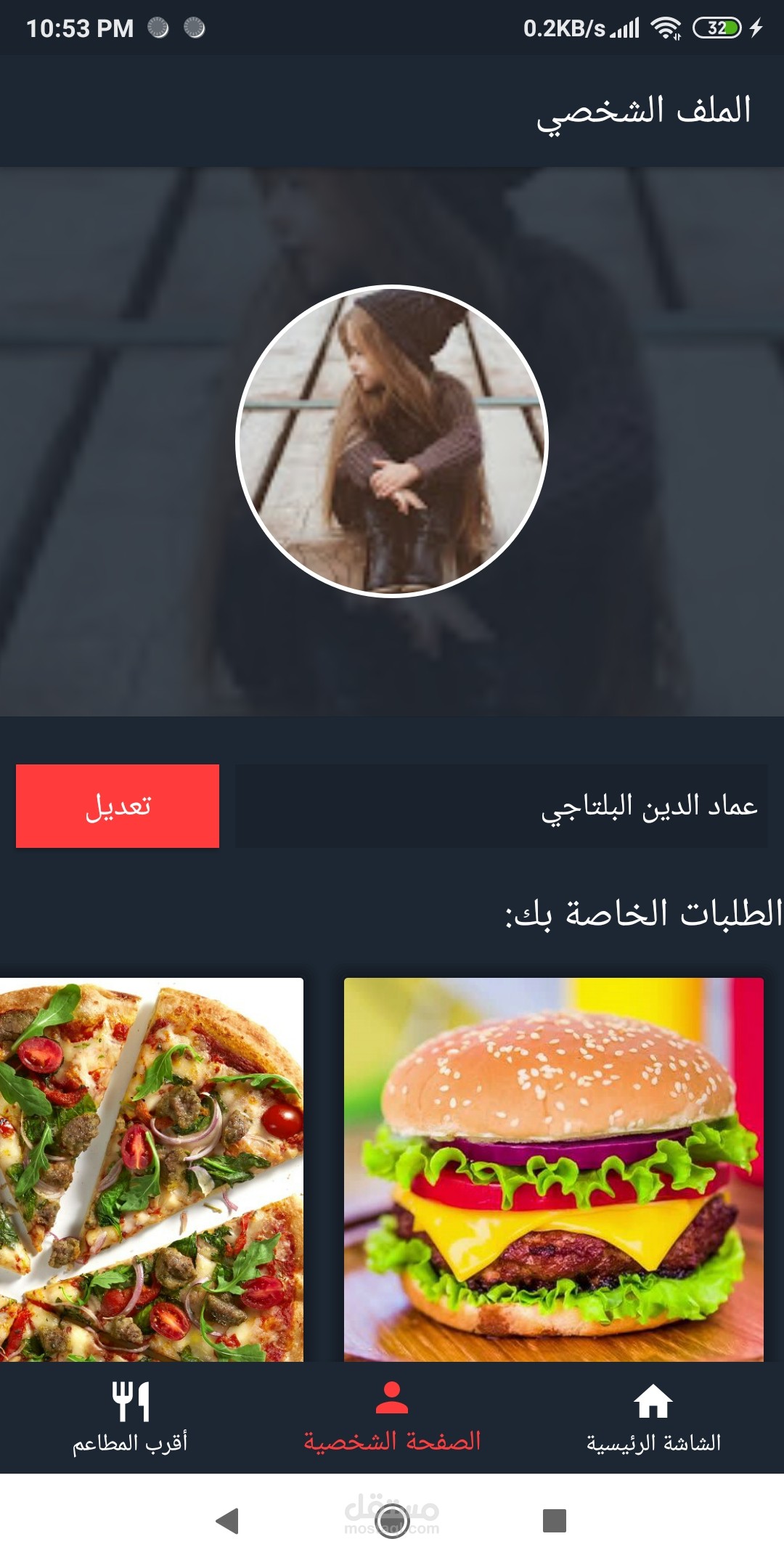
Task: Tap the circular profile picture
Action: pyautogui.click(x=392, y=441)
